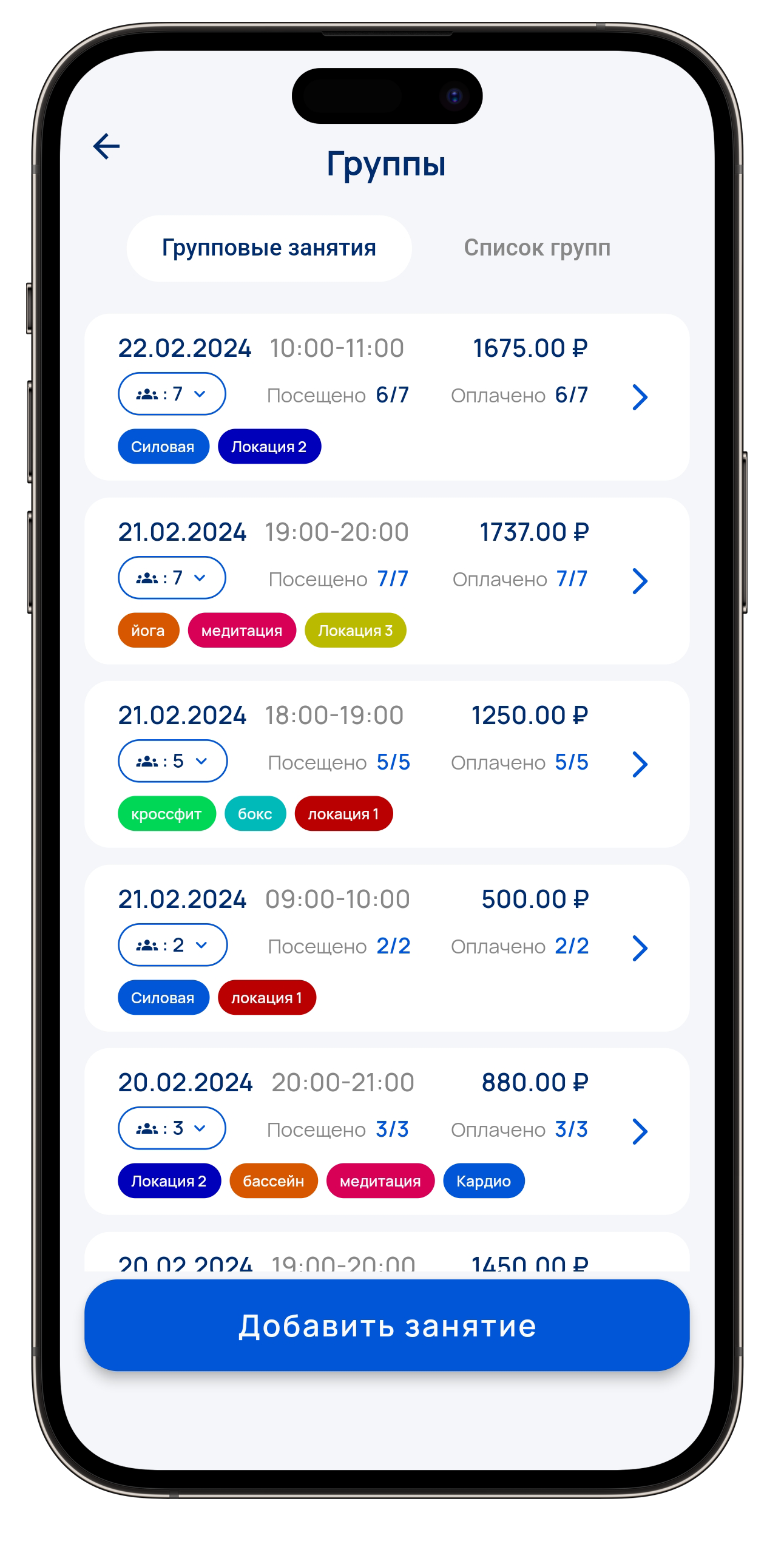Select the Групповые занятия tab
Screen dimensions: 784x1544
pyautogui.click(x=269, y=248)
